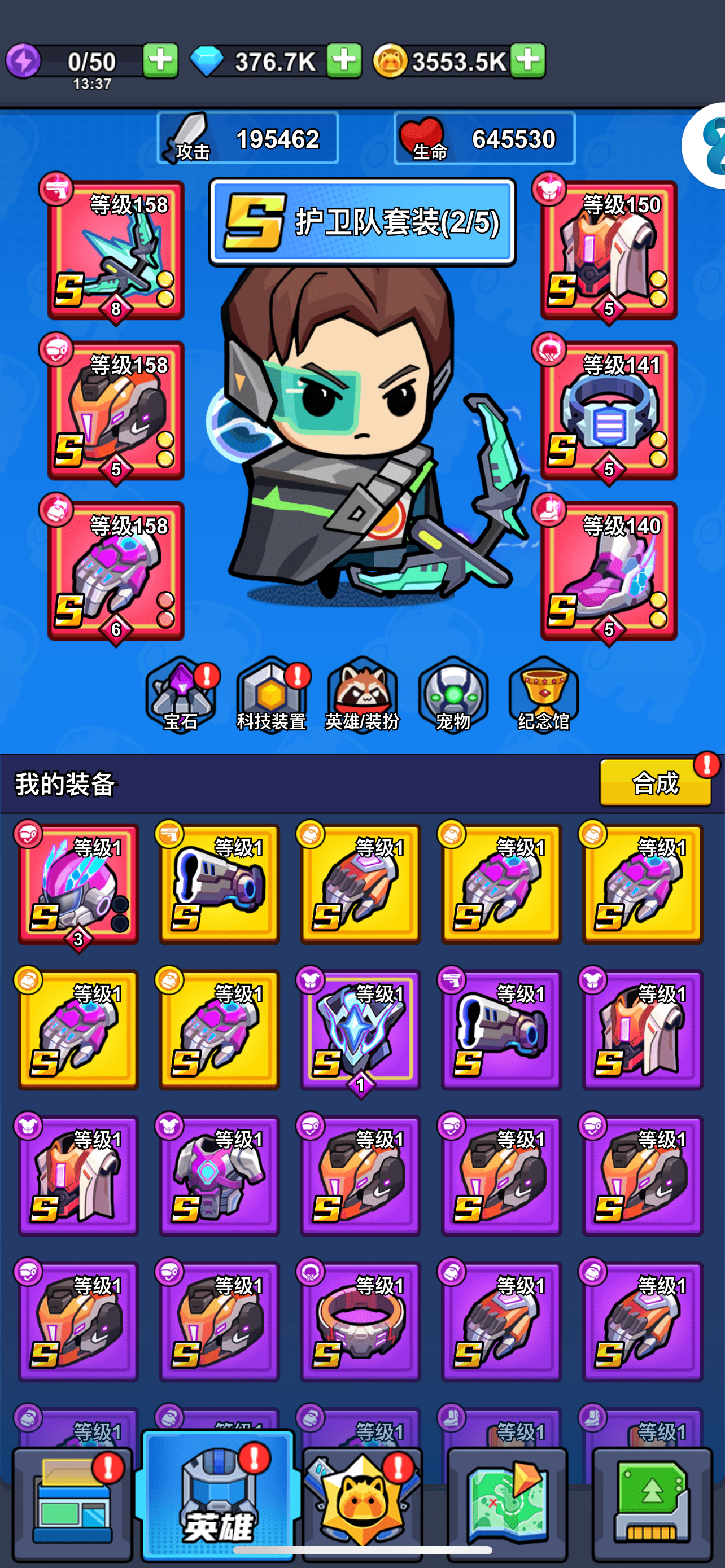Add more diamonds with the plus button
725x1568 pixels.
coord(344,60)
